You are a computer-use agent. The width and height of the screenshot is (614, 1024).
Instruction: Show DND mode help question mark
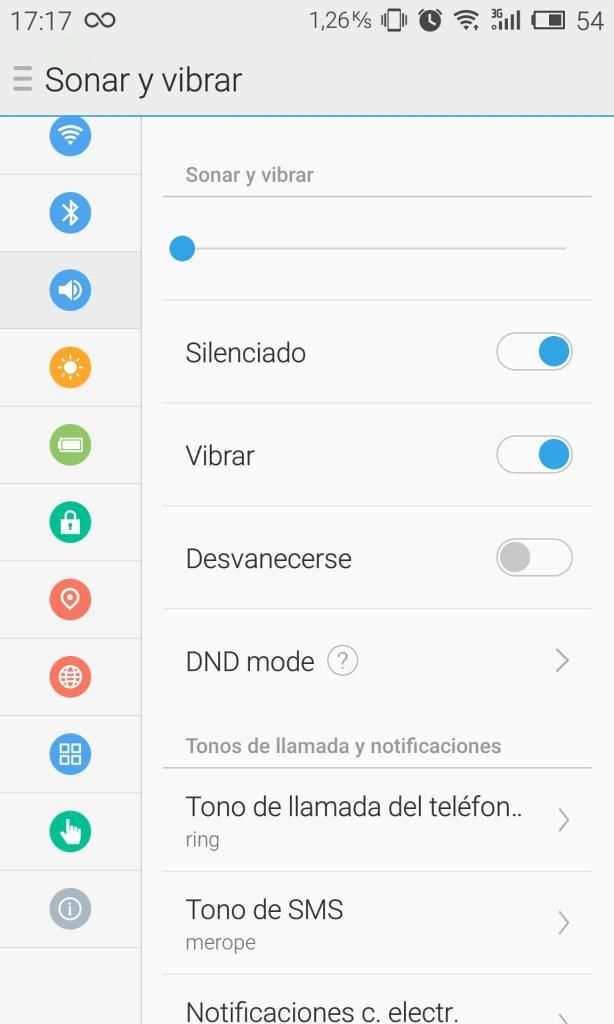(x=342, y=660)
